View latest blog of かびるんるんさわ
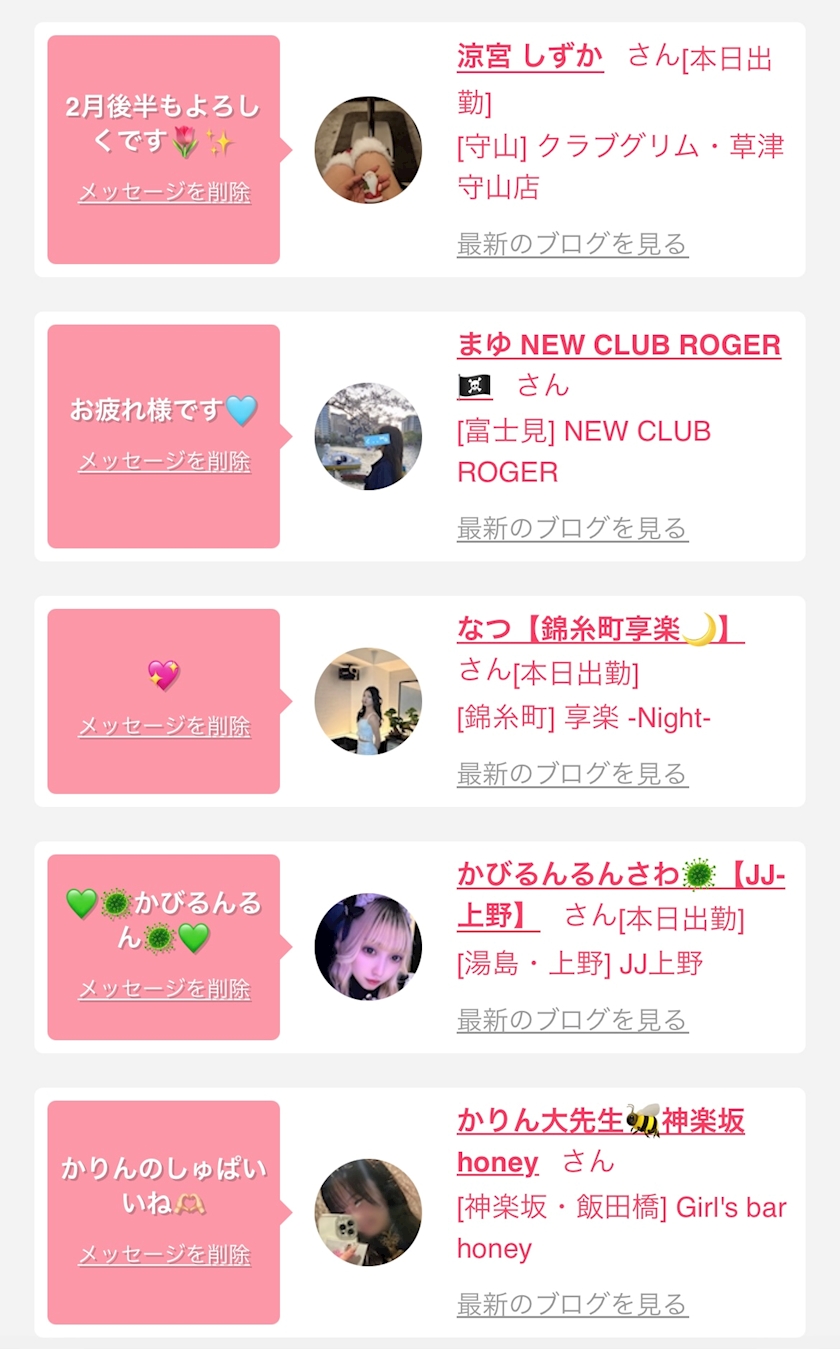840x1349 pixels. (x=572, y=1020)
